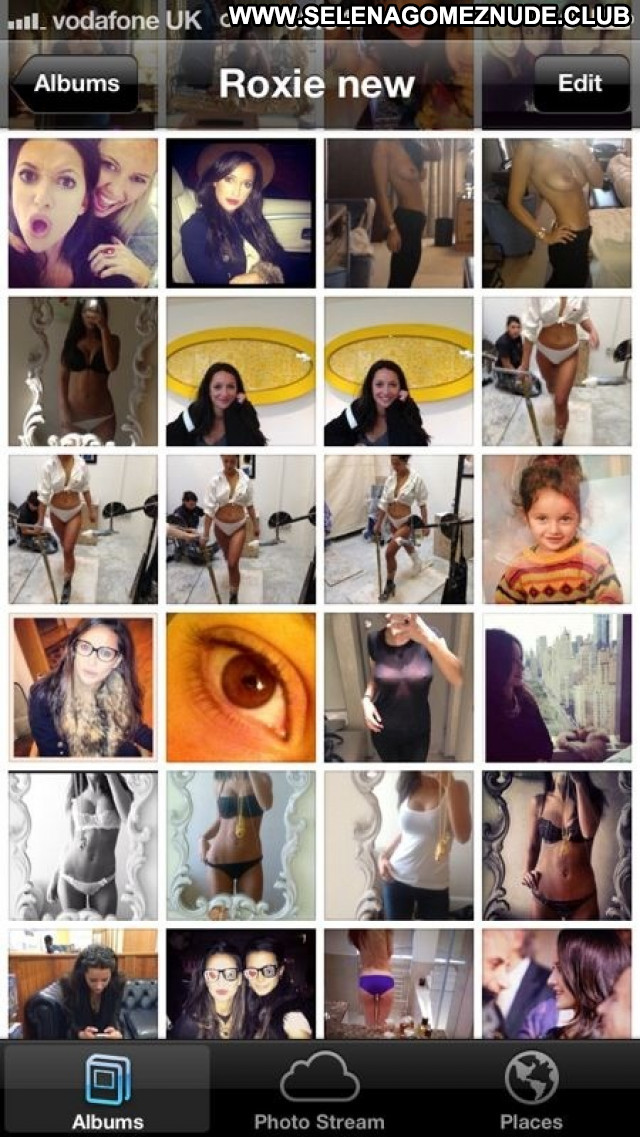Tap Edit for the Roxie new album
This screenshot has height=1137, width=640.
pyautogui.click(x=581, y=83)
